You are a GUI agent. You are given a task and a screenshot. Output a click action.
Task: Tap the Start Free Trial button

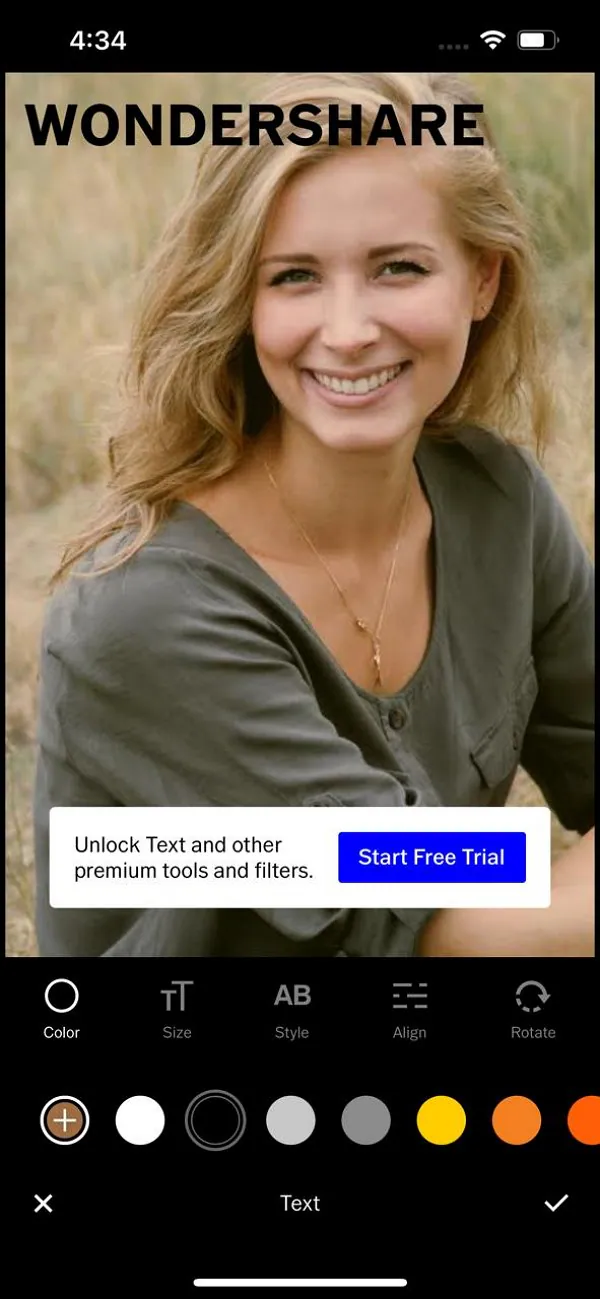point(431,857)
